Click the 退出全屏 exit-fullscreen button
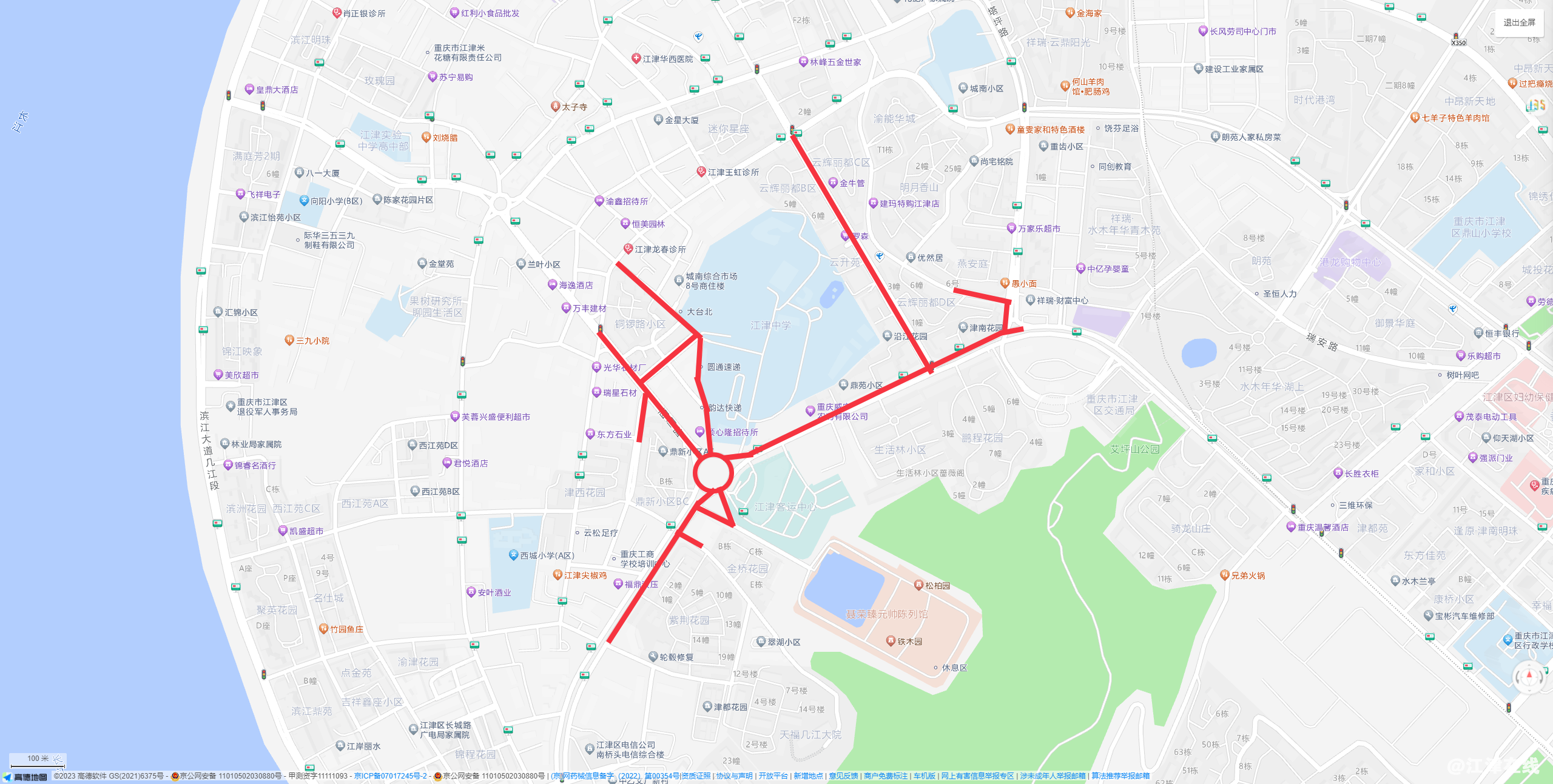Screen dimensions: 1553x784 tap(1518, 23)
